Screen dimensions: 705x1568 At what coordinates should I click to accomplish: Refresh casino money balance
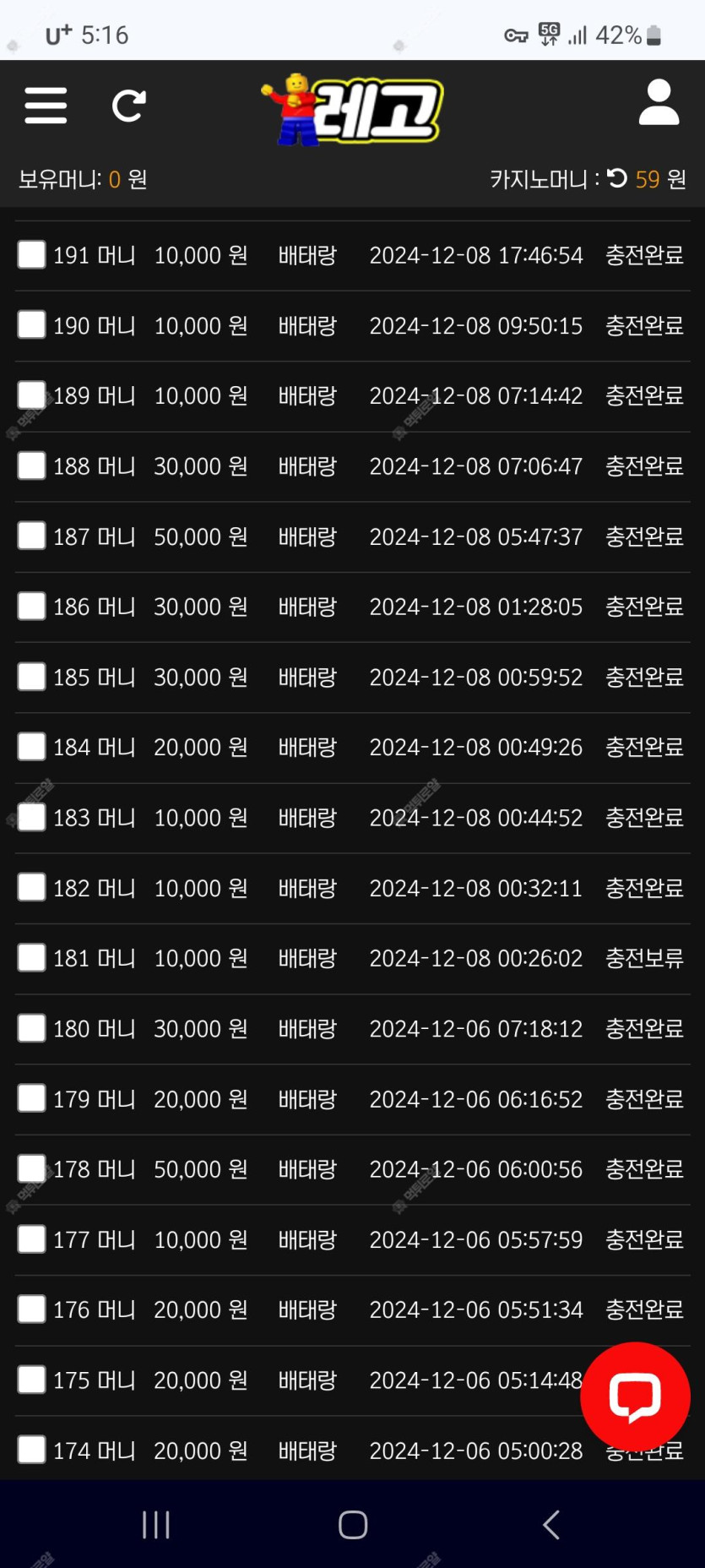tap(617, 178)
